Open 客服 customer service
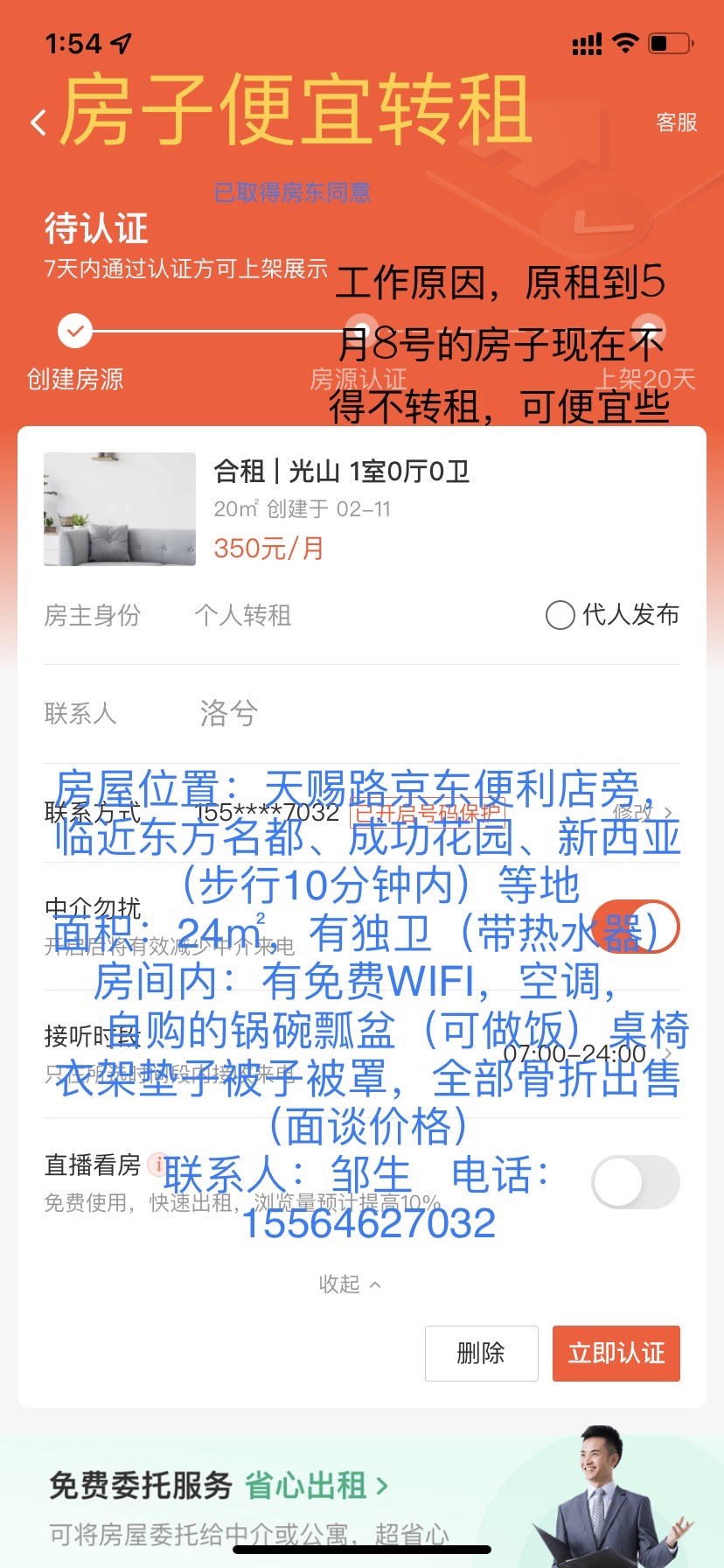Screen dimensions: 724x1568 676,122
